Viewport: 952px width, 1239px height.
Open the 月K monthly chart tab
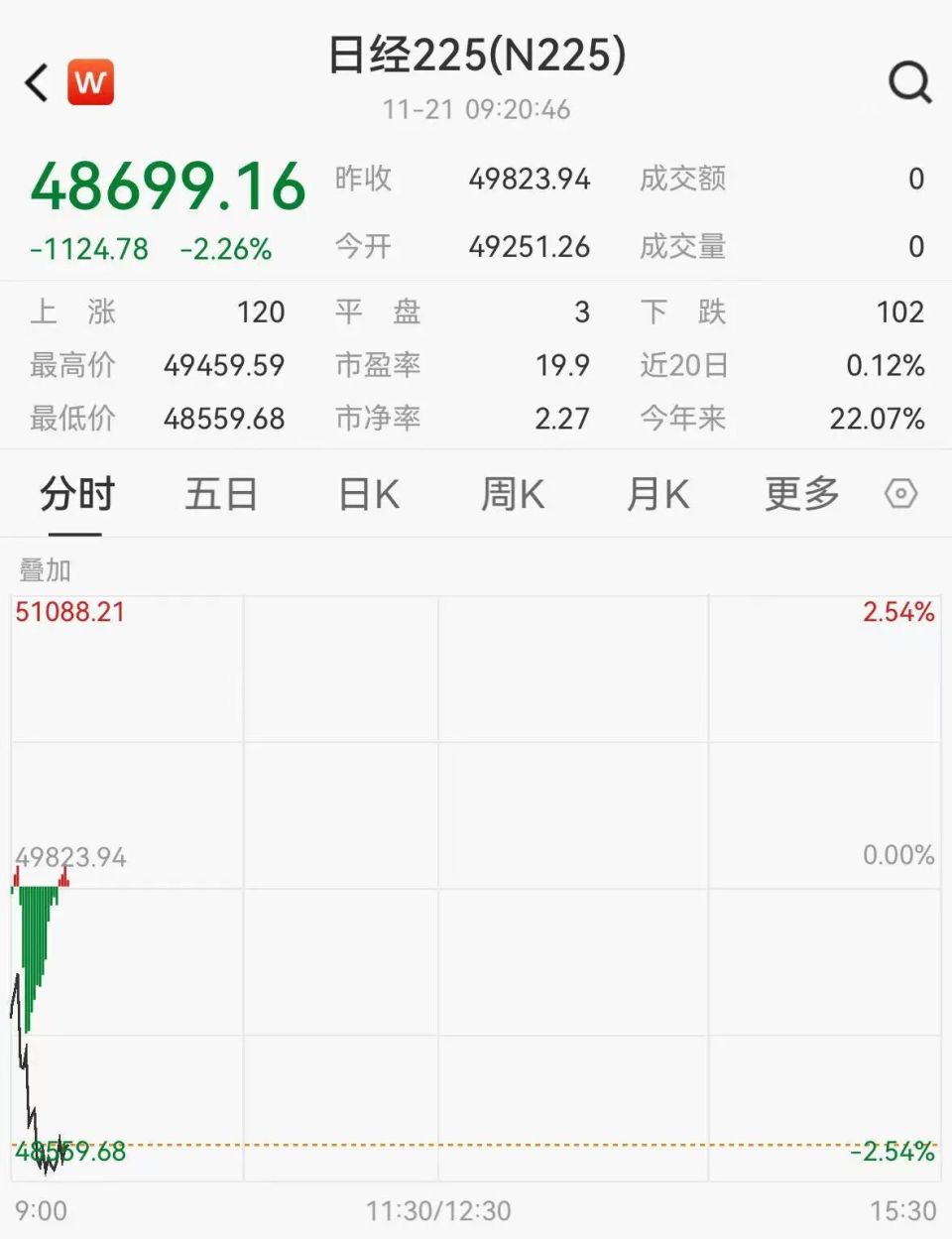[x=655, y=493]
